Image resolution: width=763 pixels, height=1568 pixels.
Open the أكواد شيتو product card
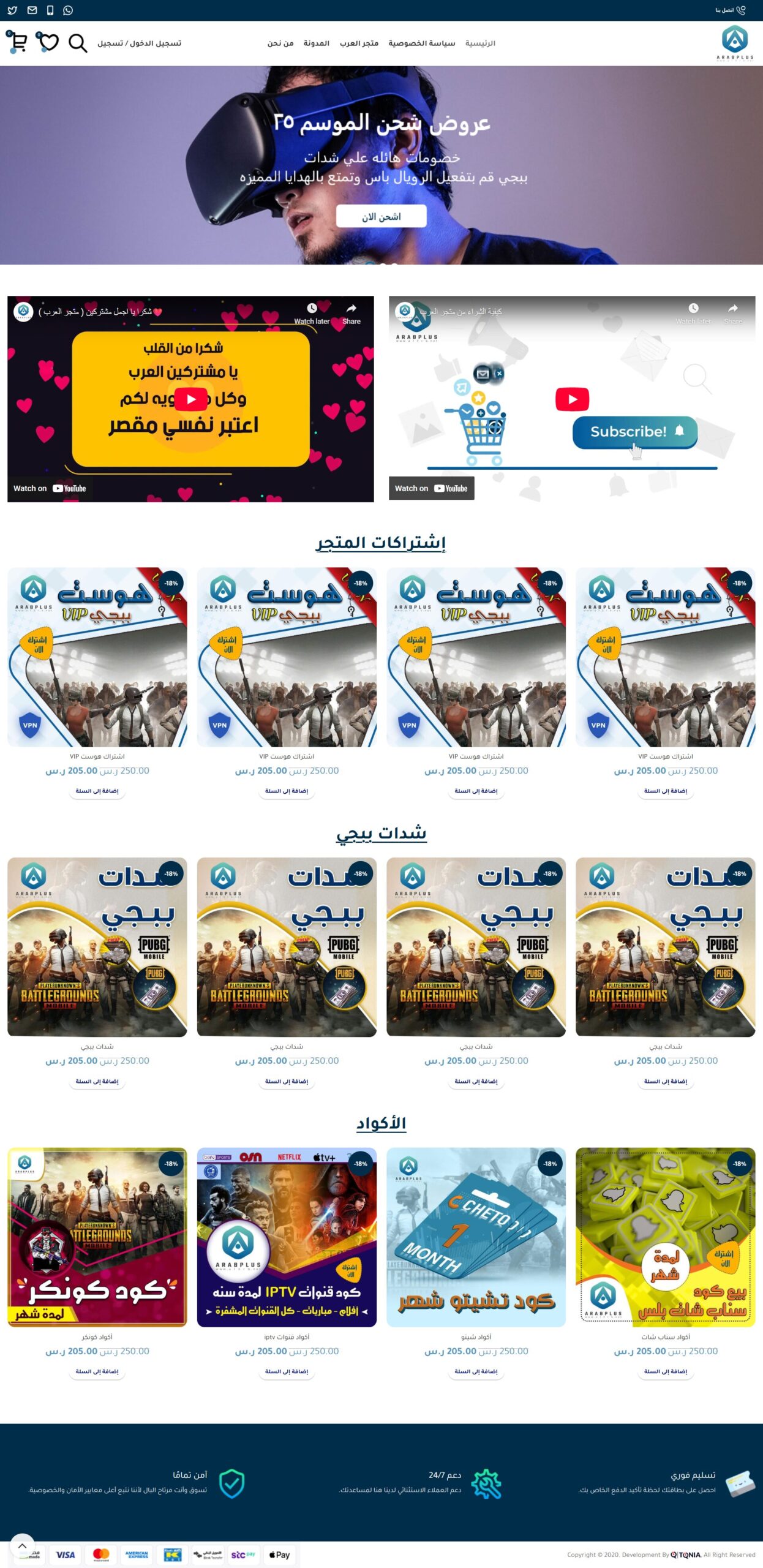click(476, 1237)
